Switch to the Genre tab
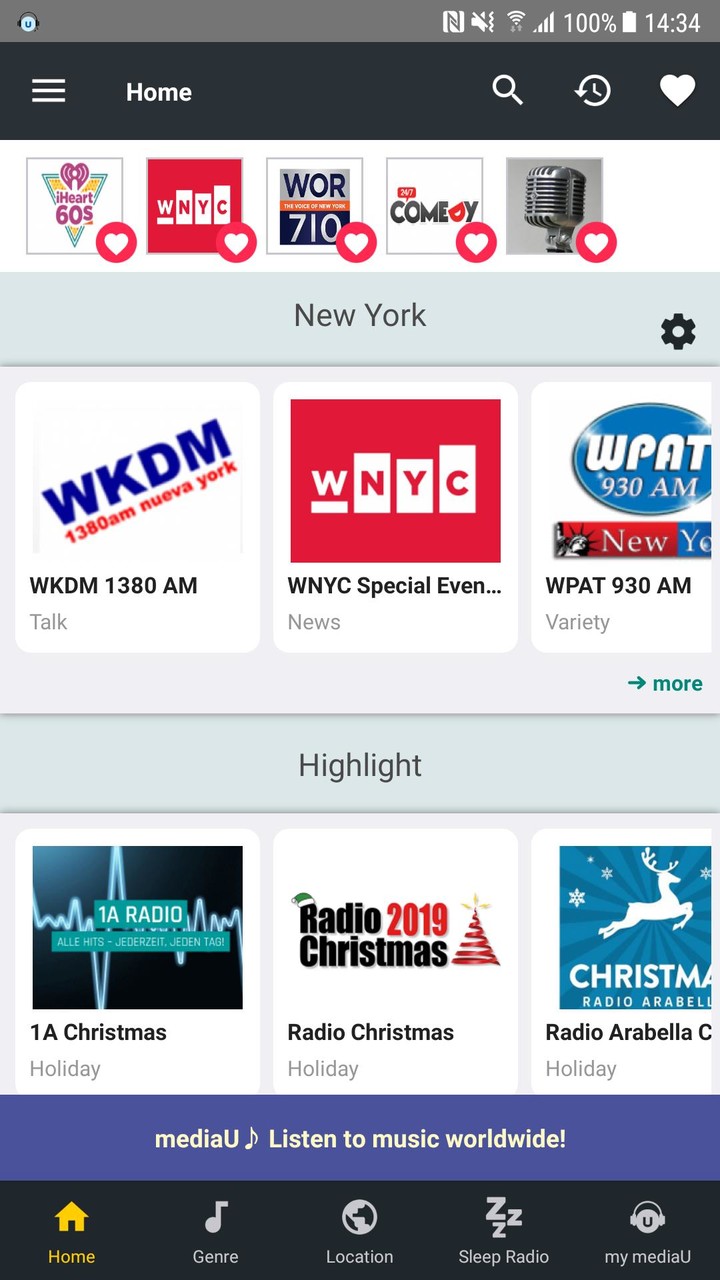The height and width of the screenshot is (1280, 720). coord(216,1232)
